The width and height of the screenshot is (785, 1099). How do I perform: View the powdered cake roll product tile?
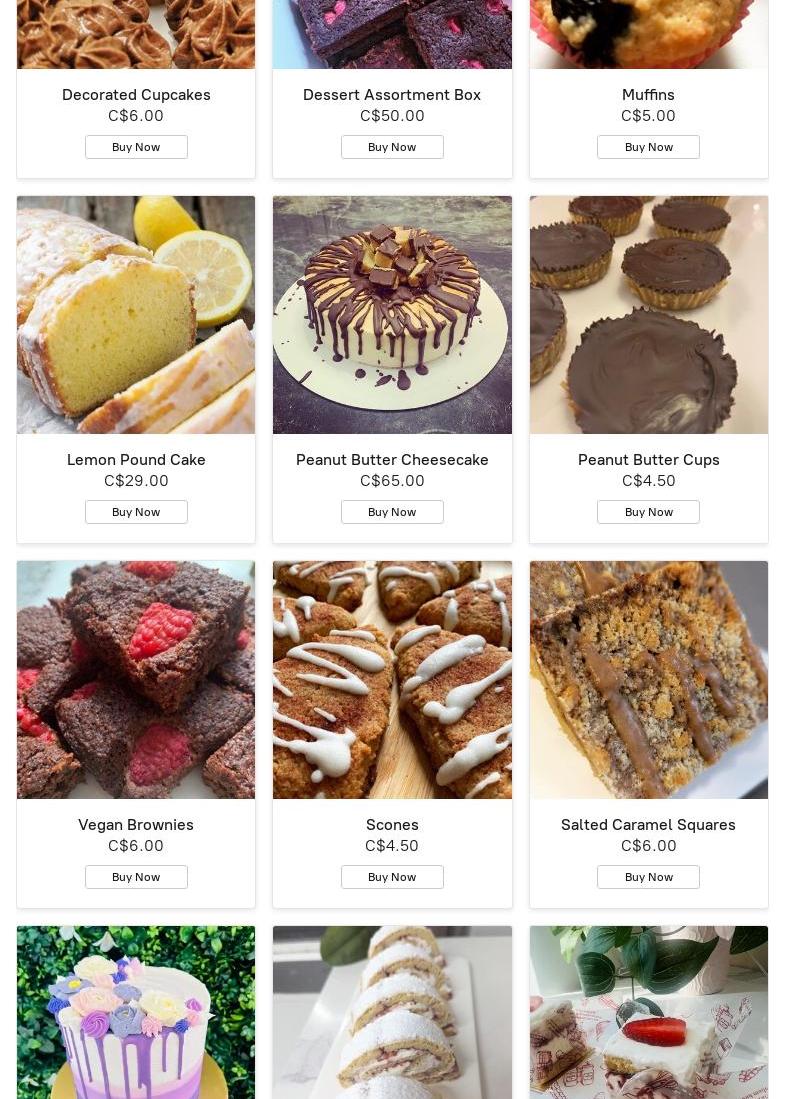(392, 1012)
